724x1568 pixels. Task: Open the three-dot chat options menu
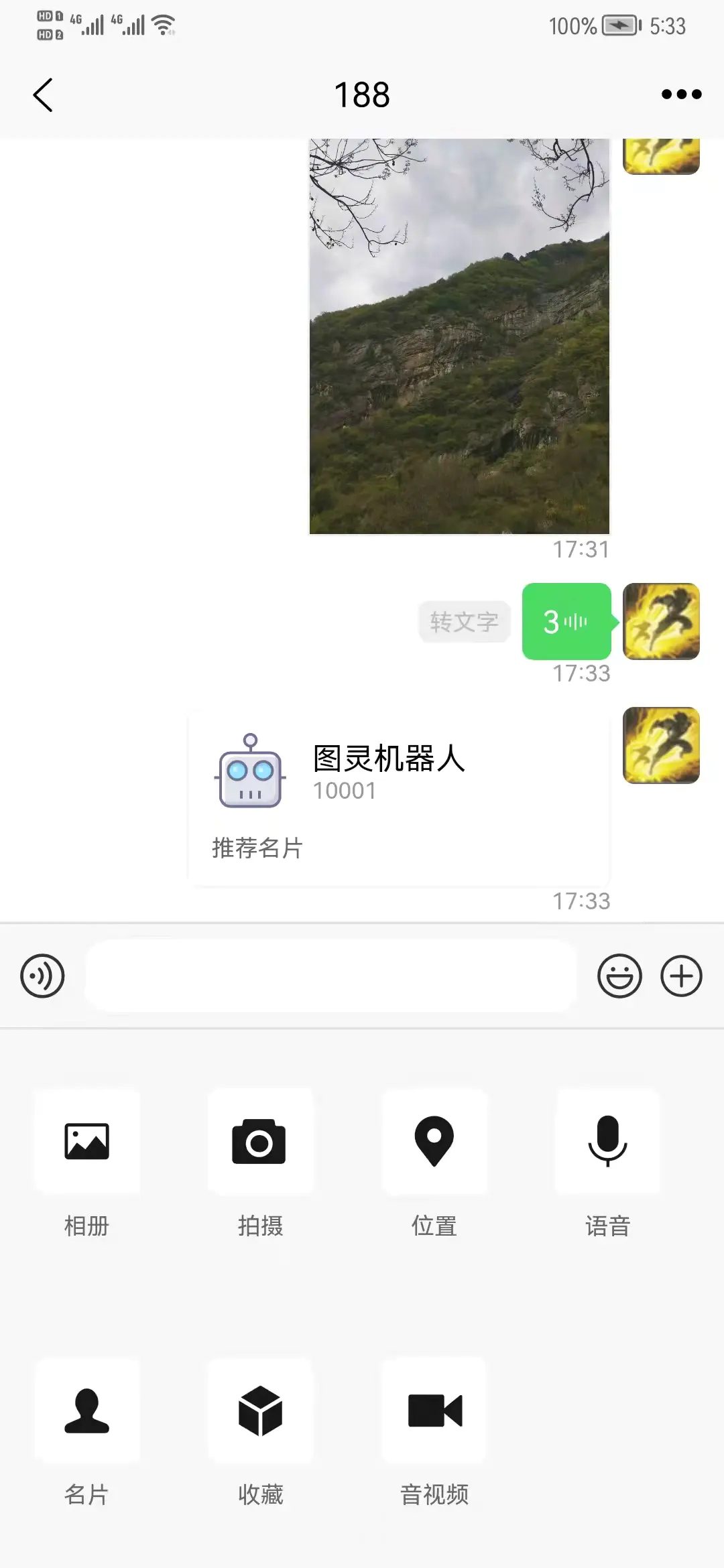point(681,94)
